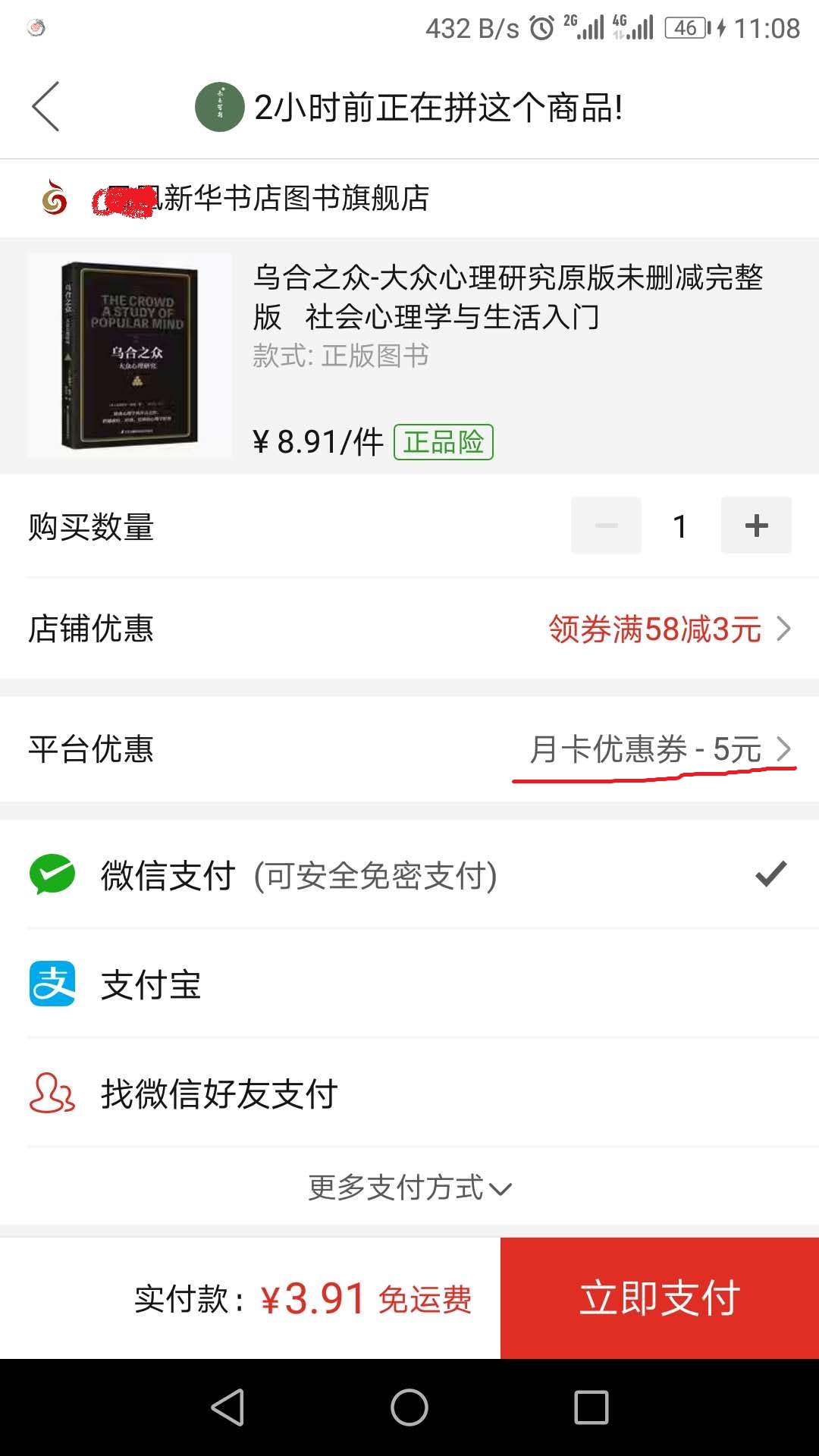Viewport: 819px width, 1456px height.
Task: Expand 更多支付方式 list
Action: pyautogui.click(x=409, y=1188)
